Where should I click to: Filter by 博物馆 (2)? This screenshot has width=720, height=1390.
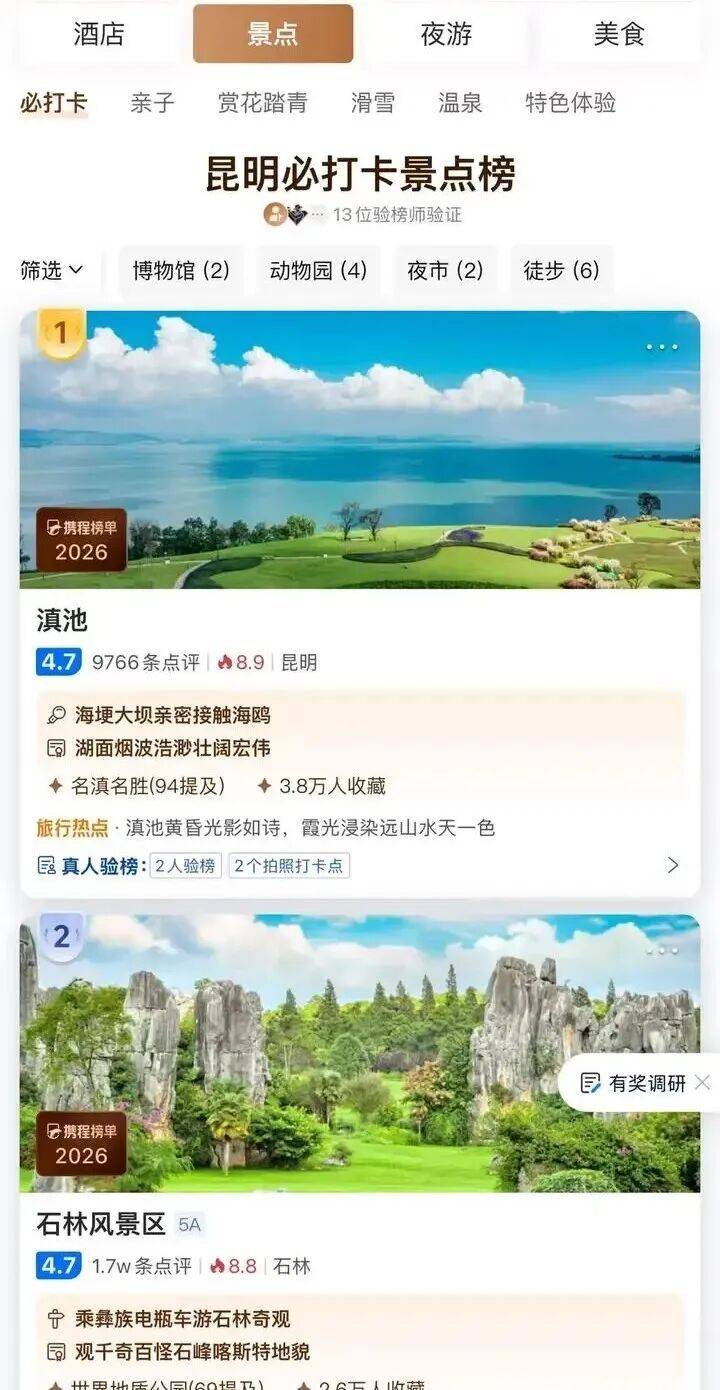181,270
